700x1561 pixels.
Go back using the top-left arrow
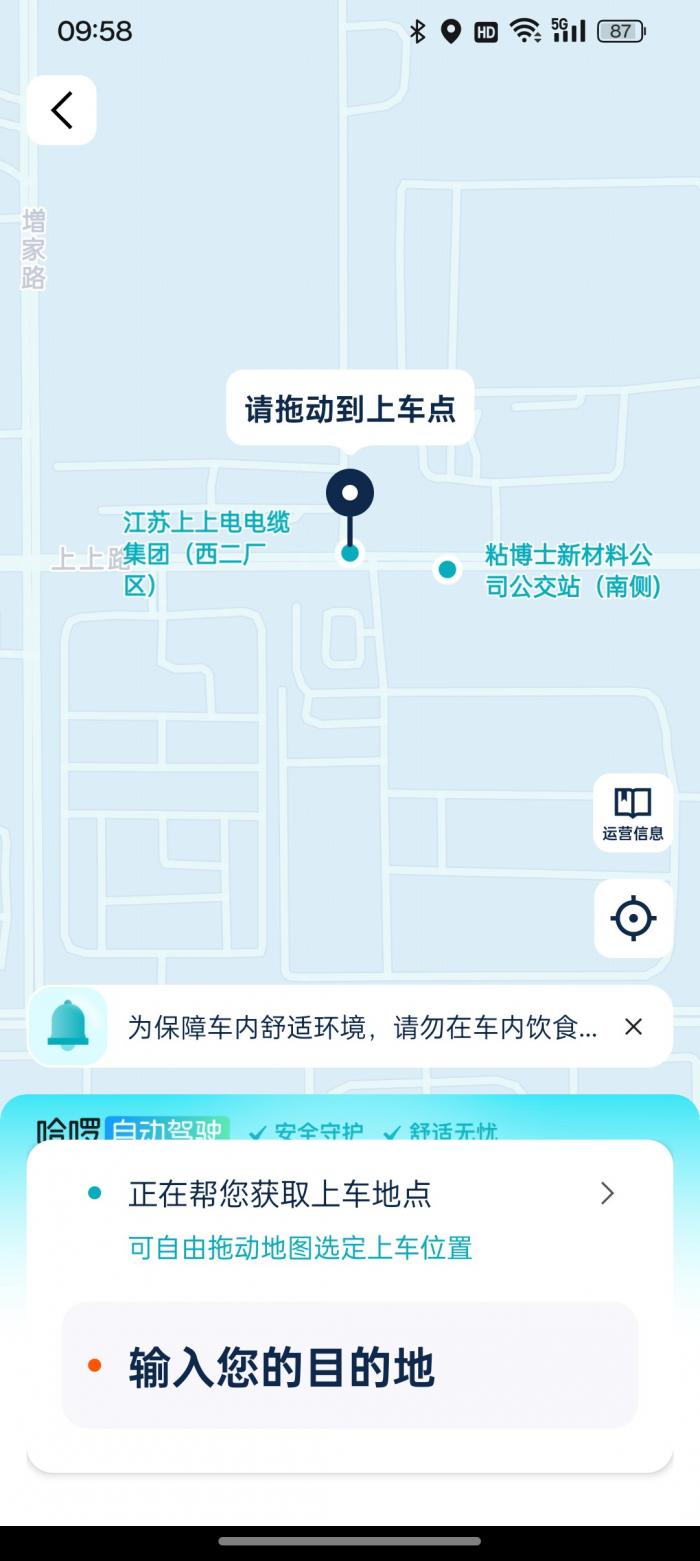point(62,110)
